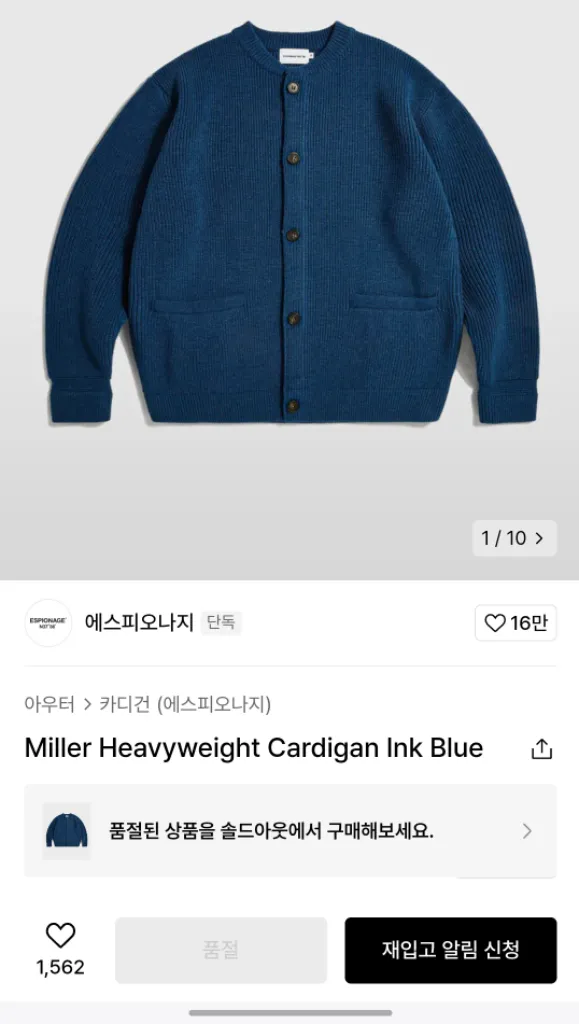579x1024 pixels.
Task: Open the 아우터 category breadcrumb
Action: pyautogui.click(x=51, y=705)
